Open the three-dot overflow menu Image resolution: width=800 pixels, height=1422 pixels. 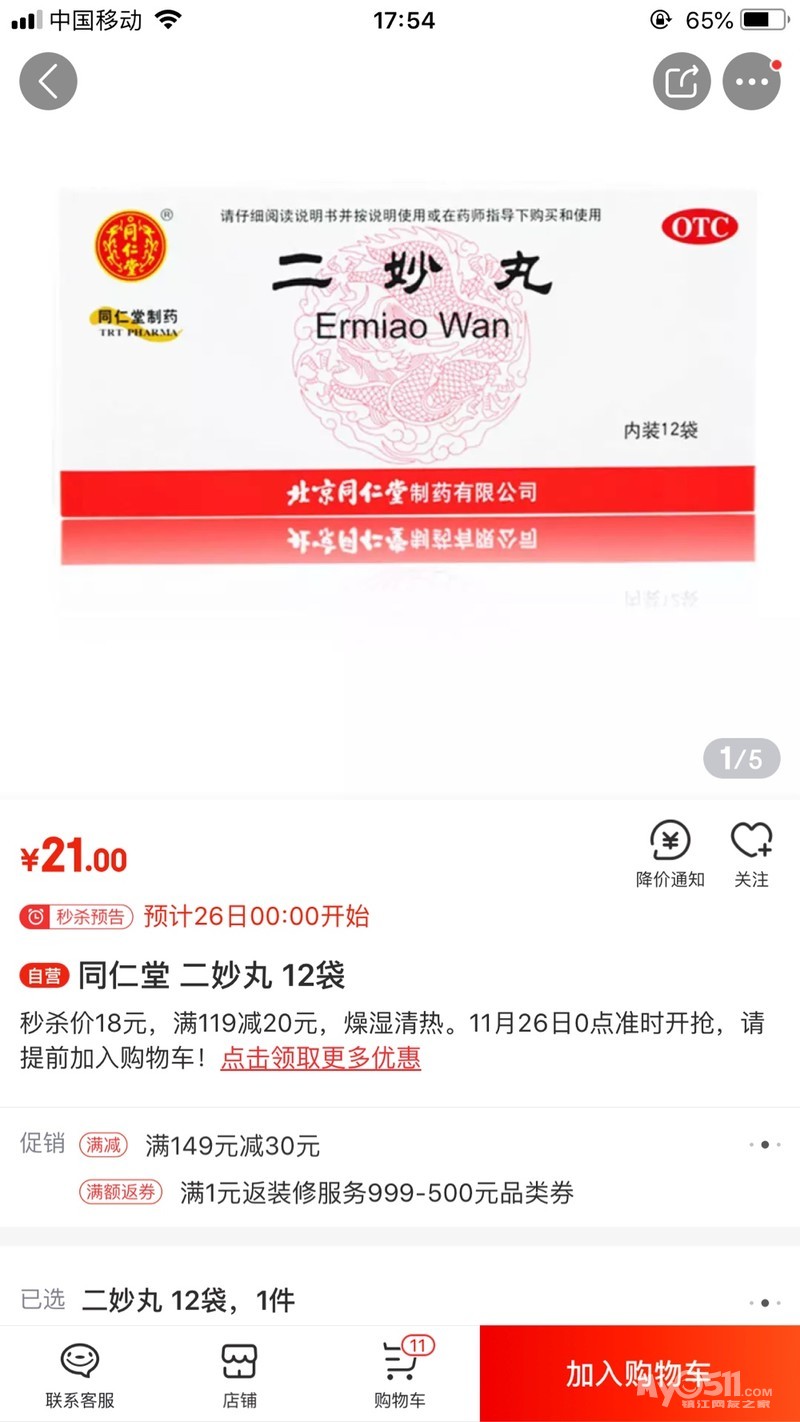tap(751, 81)
